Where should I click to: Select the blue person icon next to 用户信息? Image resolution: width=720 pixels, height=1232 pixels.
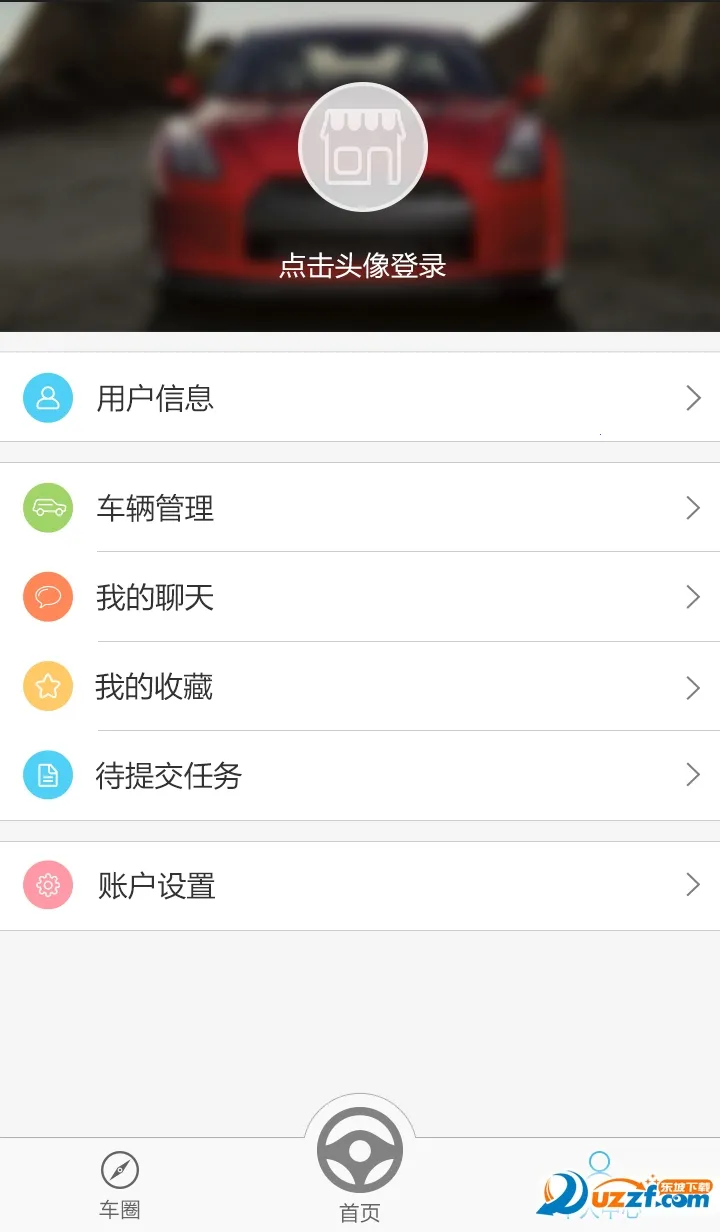pos(47,397)
